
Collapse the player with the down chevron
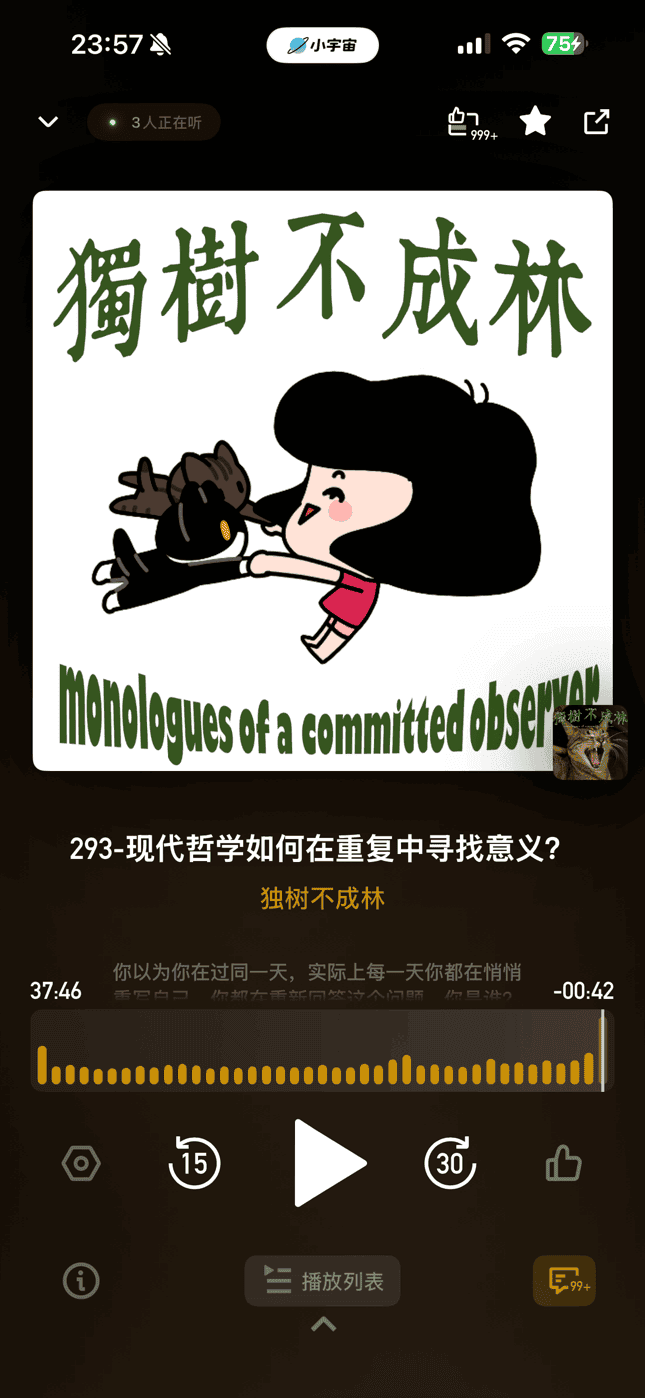[48, 122]
